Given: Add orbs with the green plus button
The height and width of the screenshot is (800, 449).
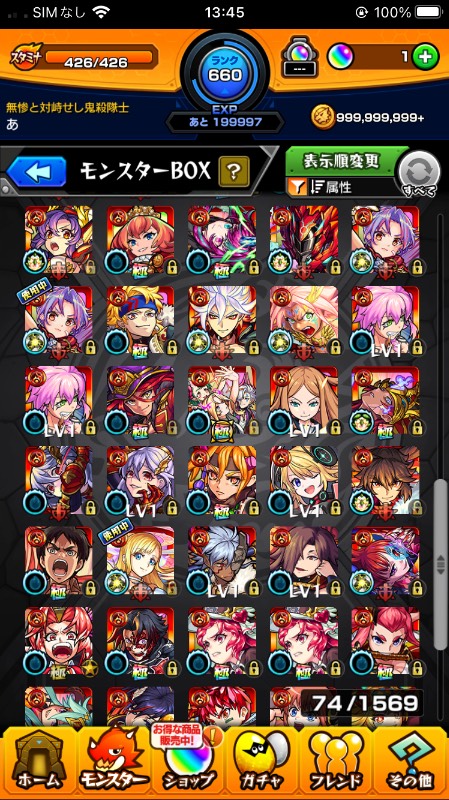Looking at the screenshot, I should [x=425, y=57].
